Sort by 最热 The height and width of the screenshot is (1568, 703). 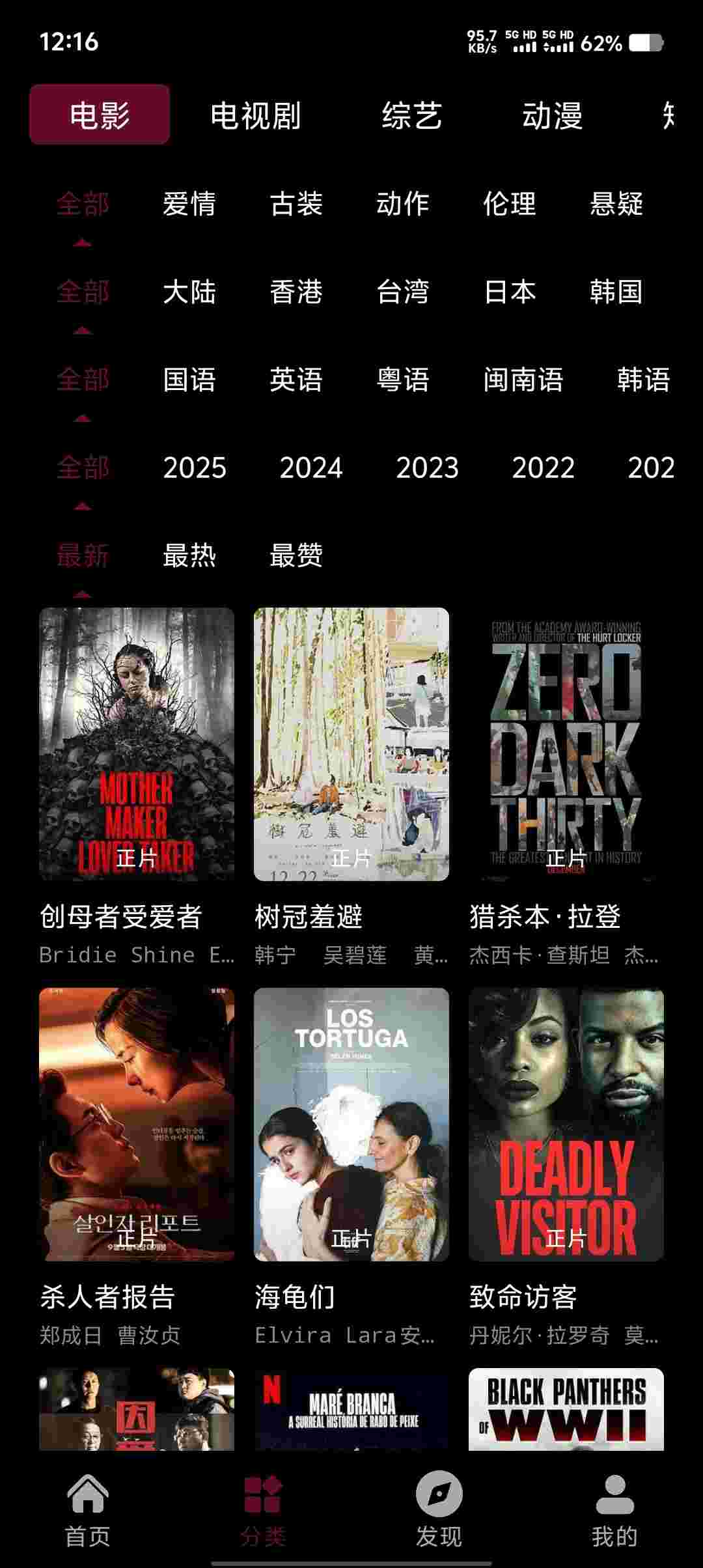point(189,555)
